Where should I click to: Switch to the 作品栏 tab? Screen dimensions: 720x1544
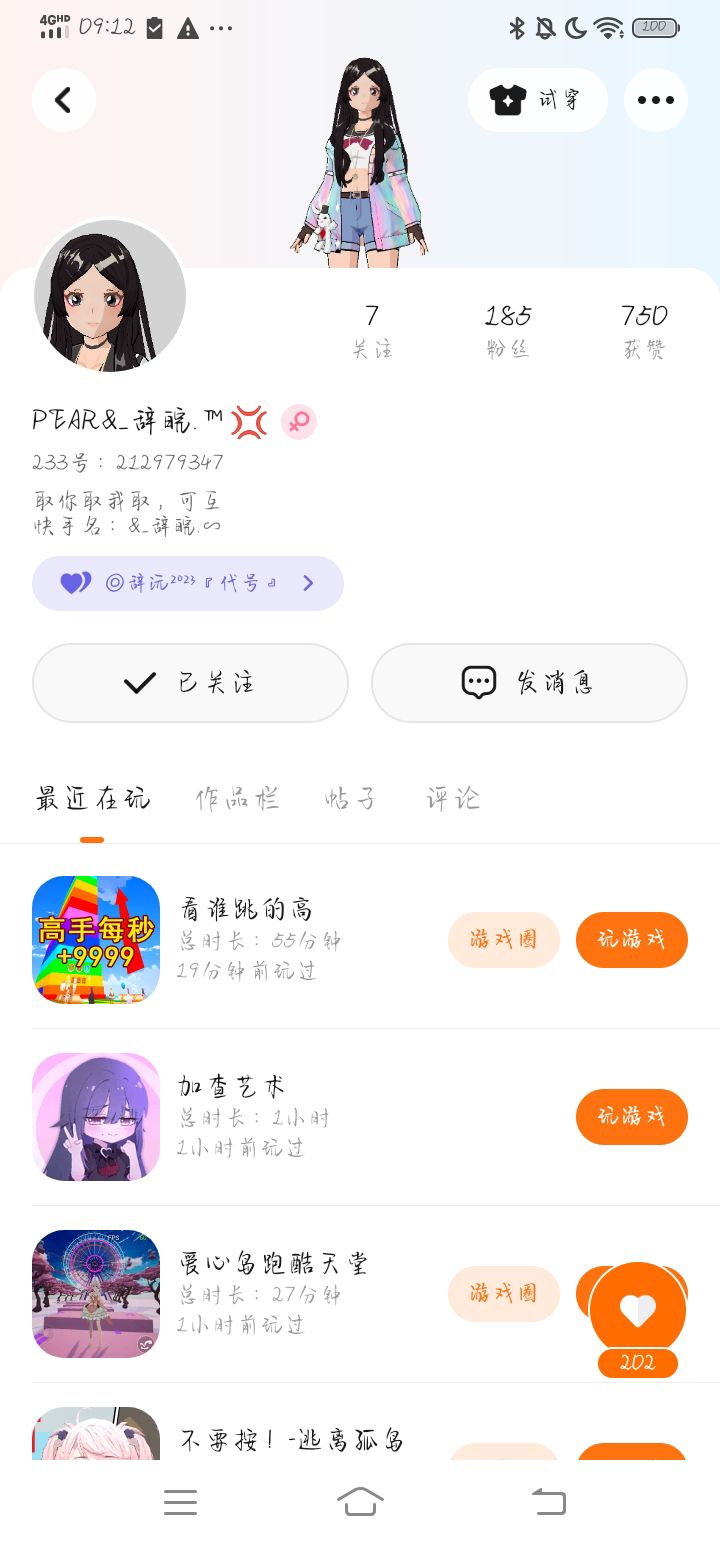(237, 799)
